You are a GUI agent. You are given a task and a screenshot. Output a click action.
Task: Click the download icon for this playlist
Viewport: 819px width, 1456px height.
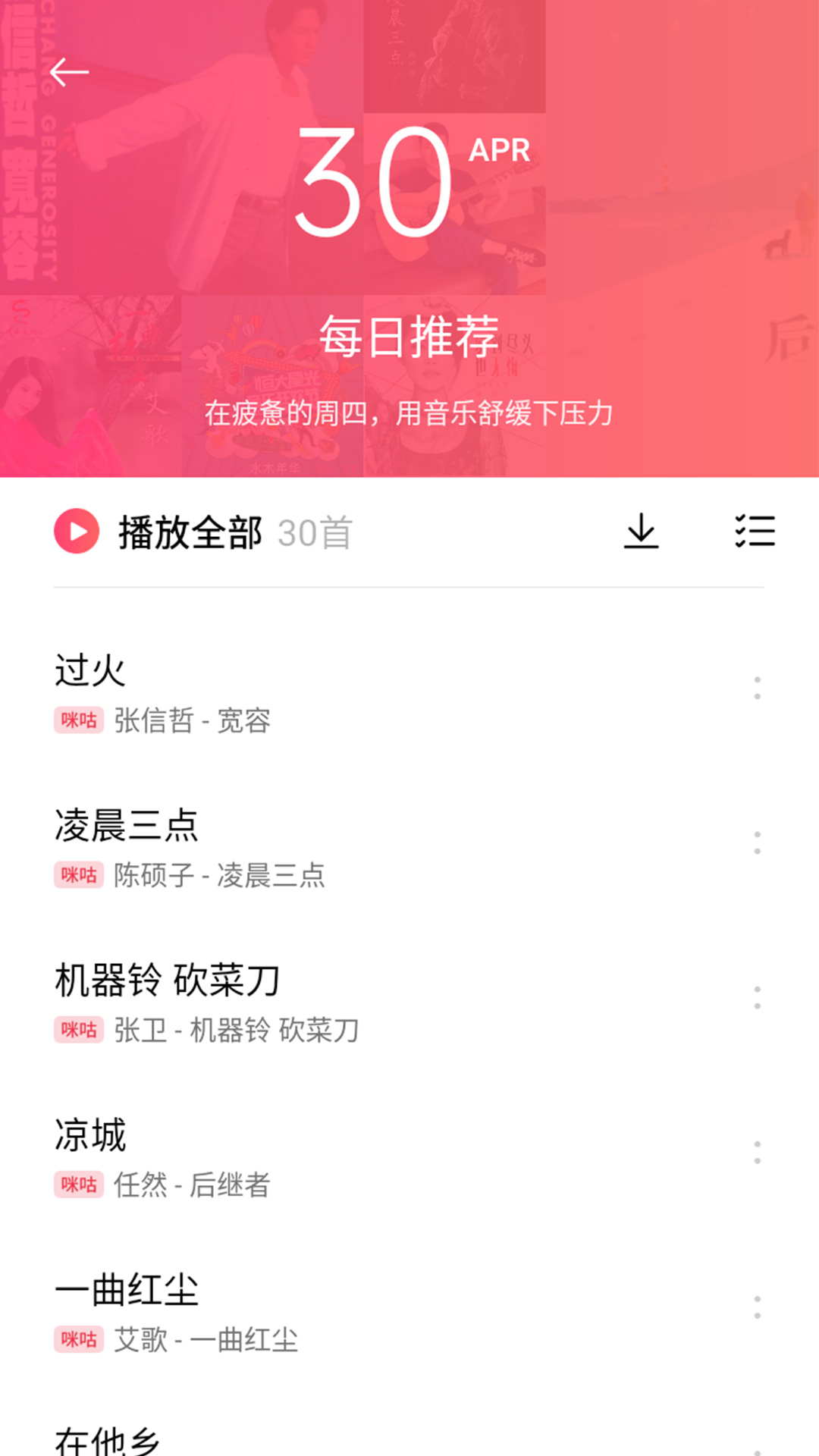pyautogui.click(x=641, y=531)
